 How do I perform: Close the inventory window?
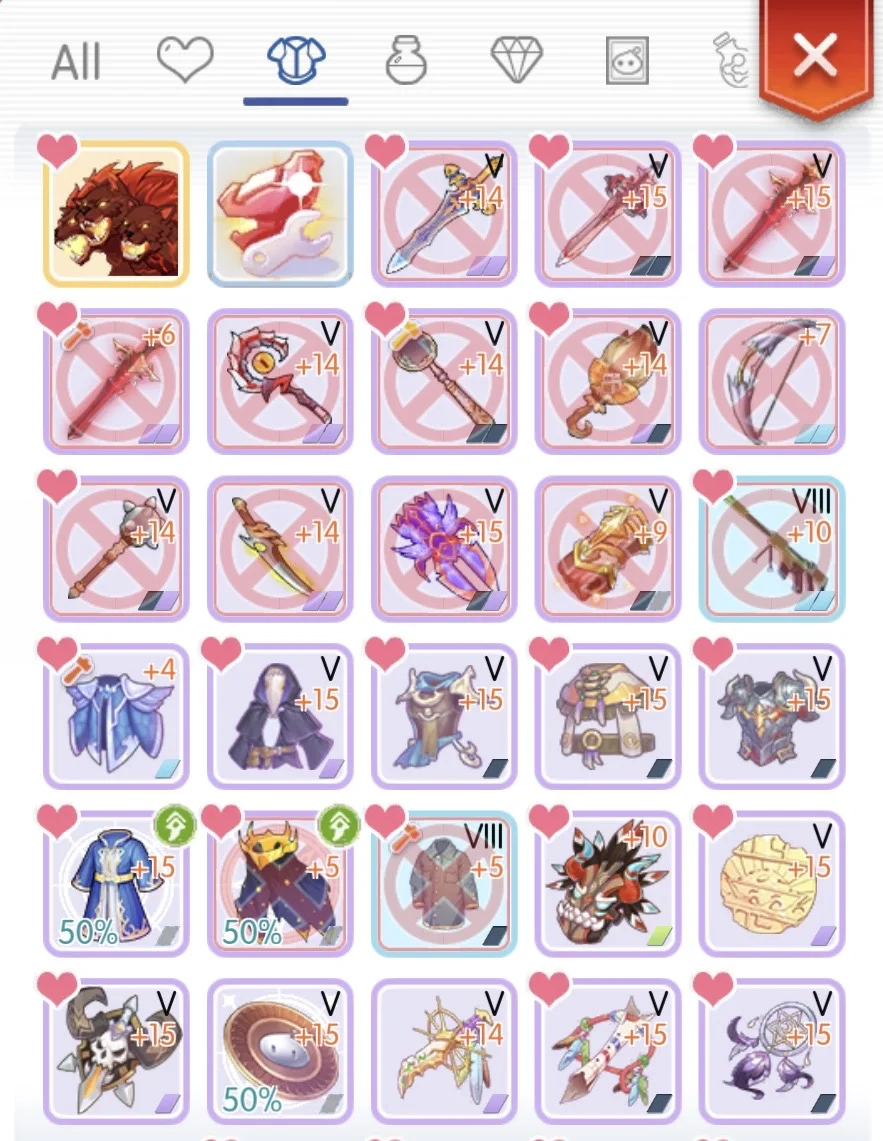(x=815, y=58)
